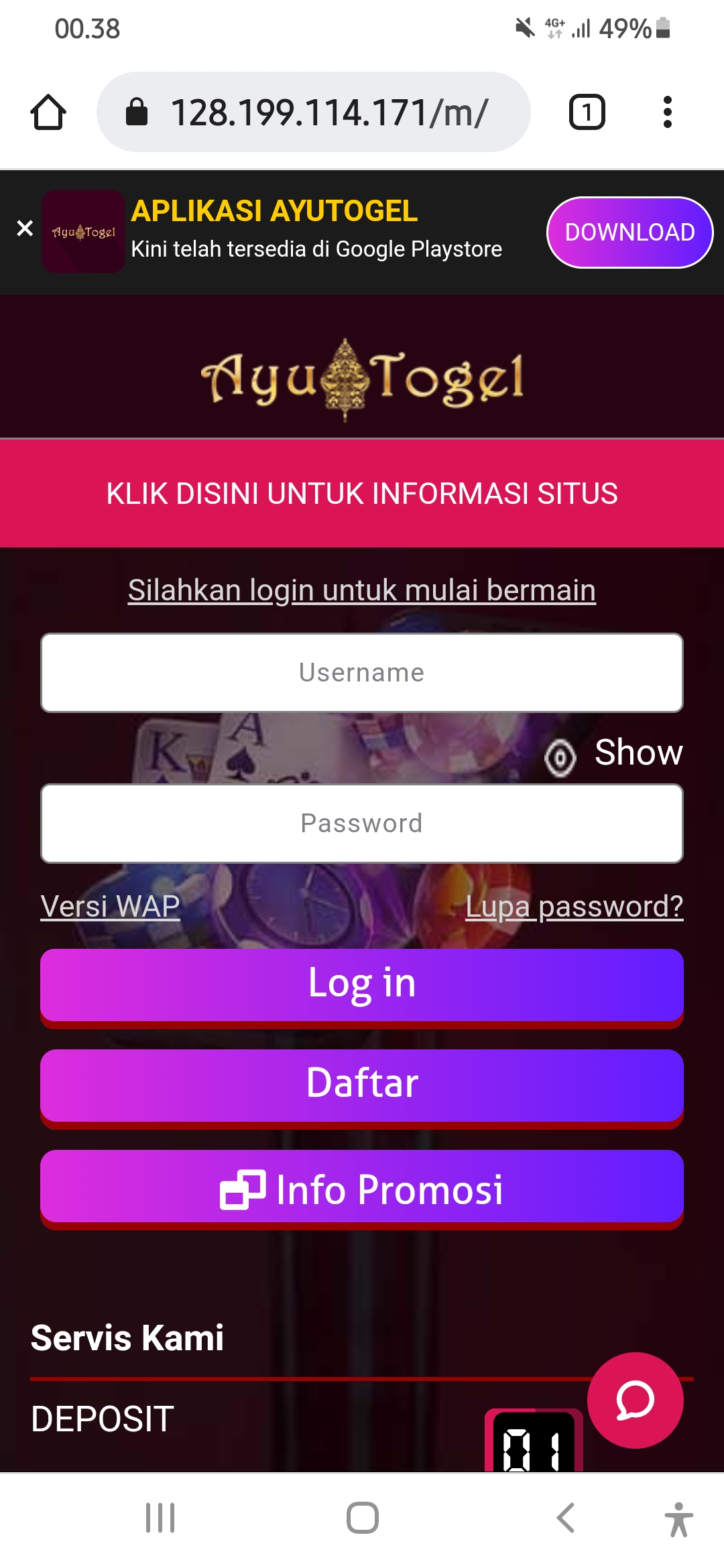Screen dimensions: 724x1568
Task: Open Klik Disini Untuk Informasi Situs banner
Action: 362,494
